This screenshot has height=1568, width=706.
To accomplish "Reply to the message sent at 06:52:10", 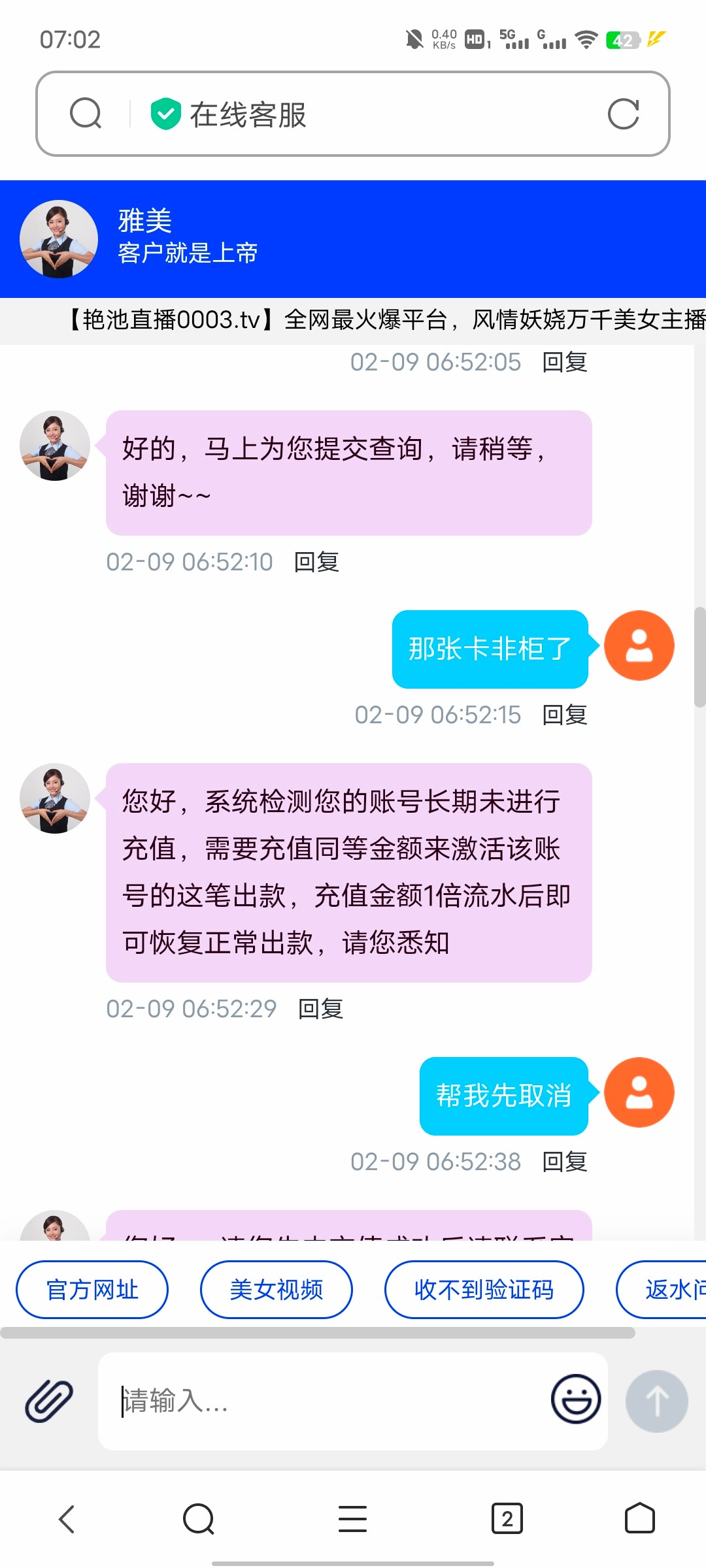I will [316, 562].
